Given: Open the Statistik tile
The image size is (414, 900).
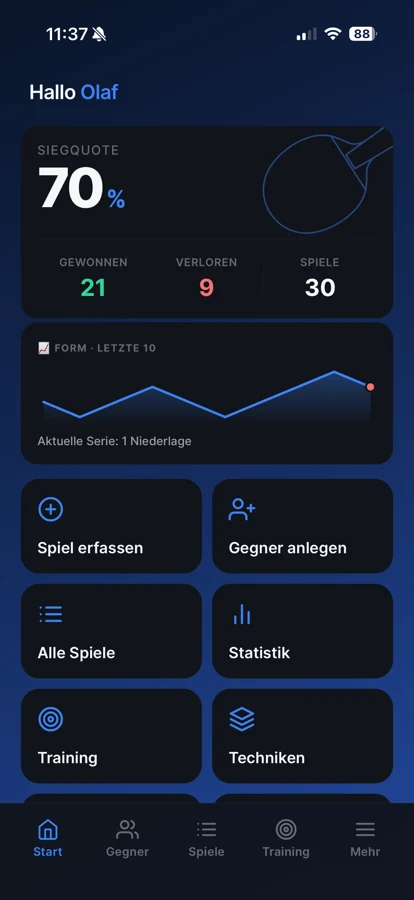Looking at the screenshot, I should pos(303,631).
